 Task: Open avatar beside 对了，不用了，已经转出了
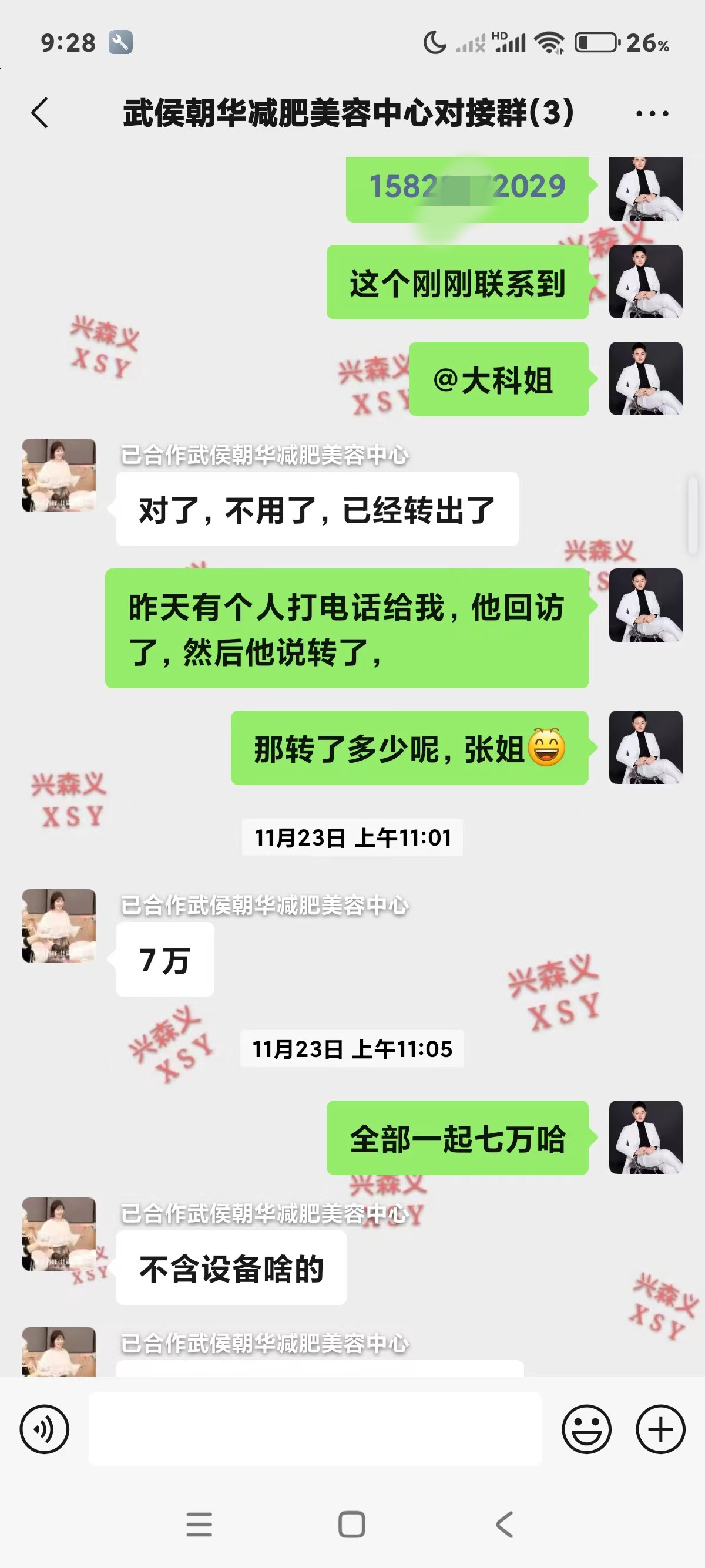[x=59, y=475]
